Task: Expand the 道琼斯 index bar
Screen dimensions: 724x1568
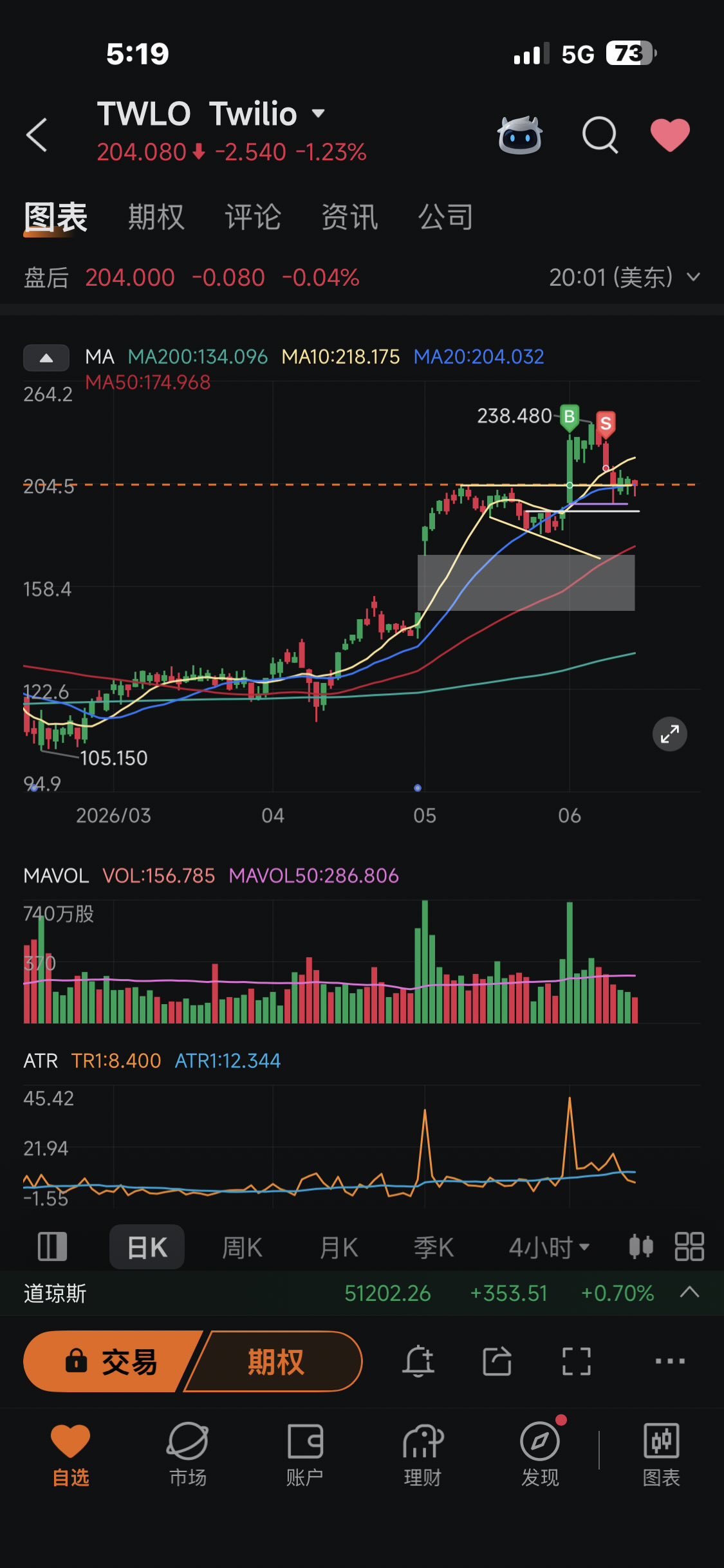Action: [690, 1293]
